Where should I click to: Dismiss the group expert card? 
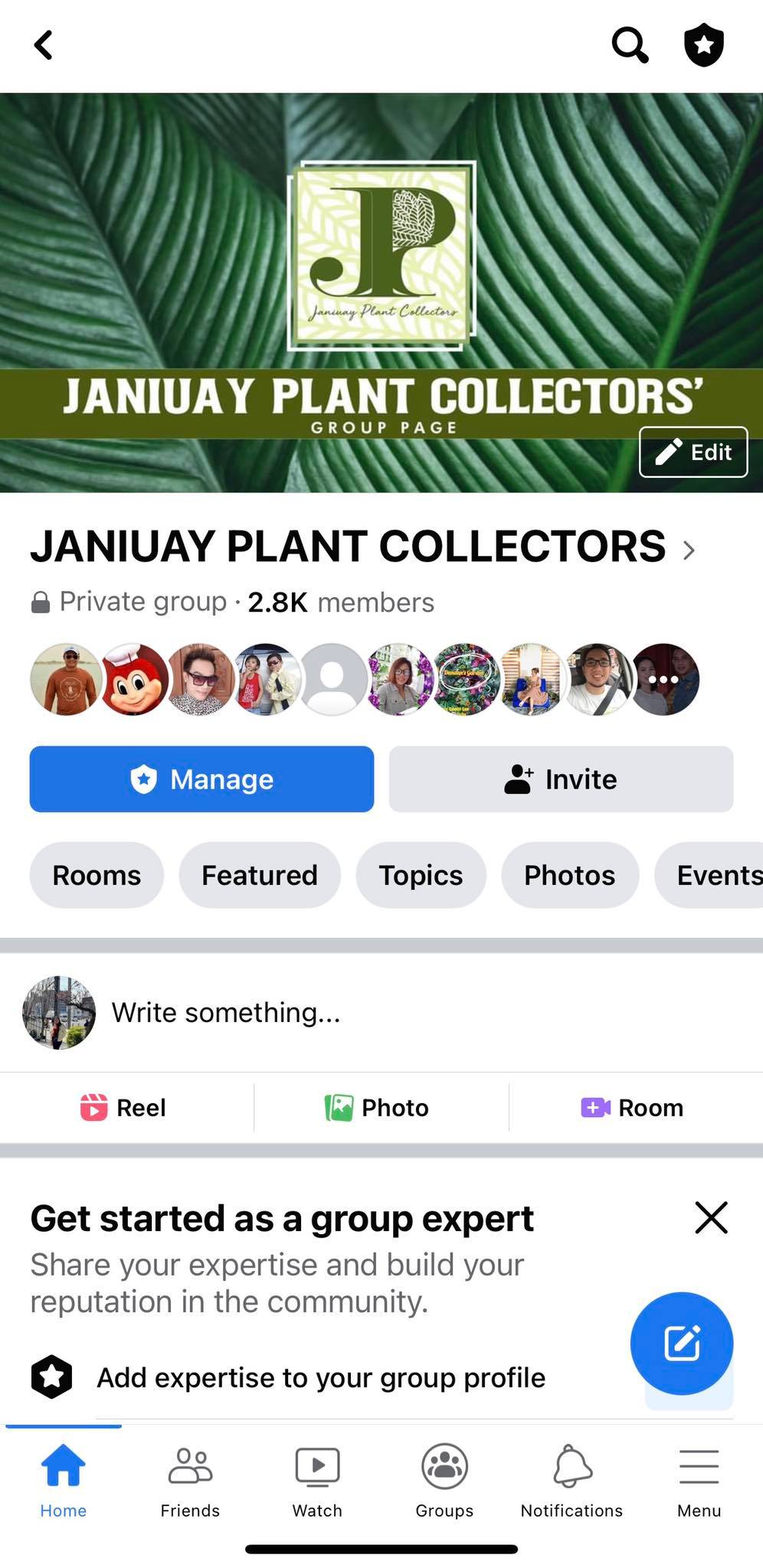click(x=711, y=1217)
